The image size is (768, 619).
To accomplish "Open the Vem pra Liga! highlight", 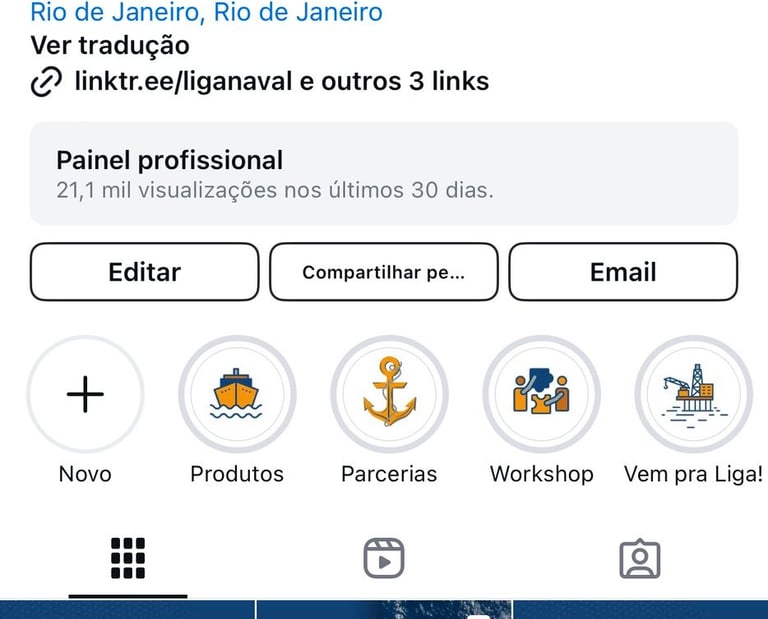I will pyautogui.click(x=693, y=395).
